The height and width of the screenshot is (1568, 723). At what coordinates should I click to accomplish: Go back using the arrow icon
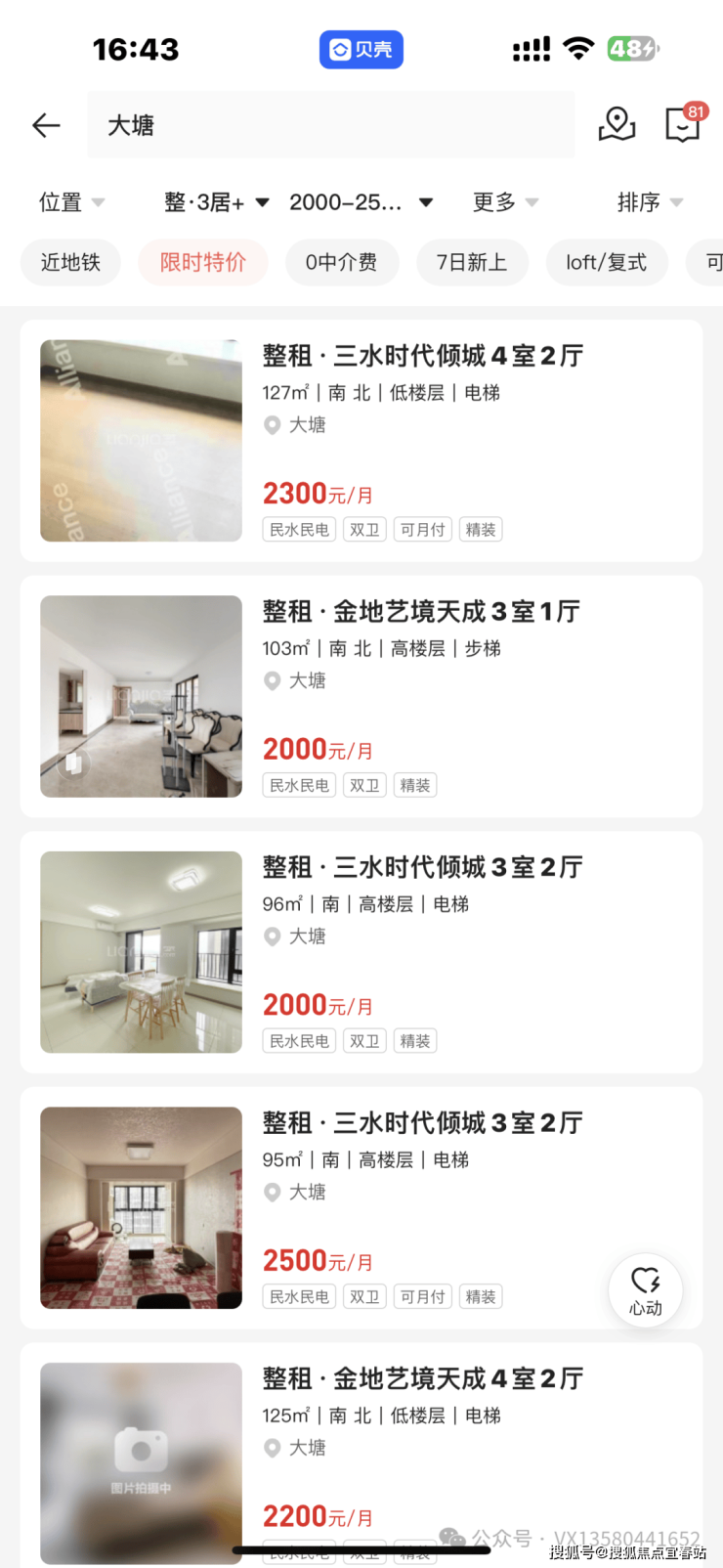(x=46, y=125)
